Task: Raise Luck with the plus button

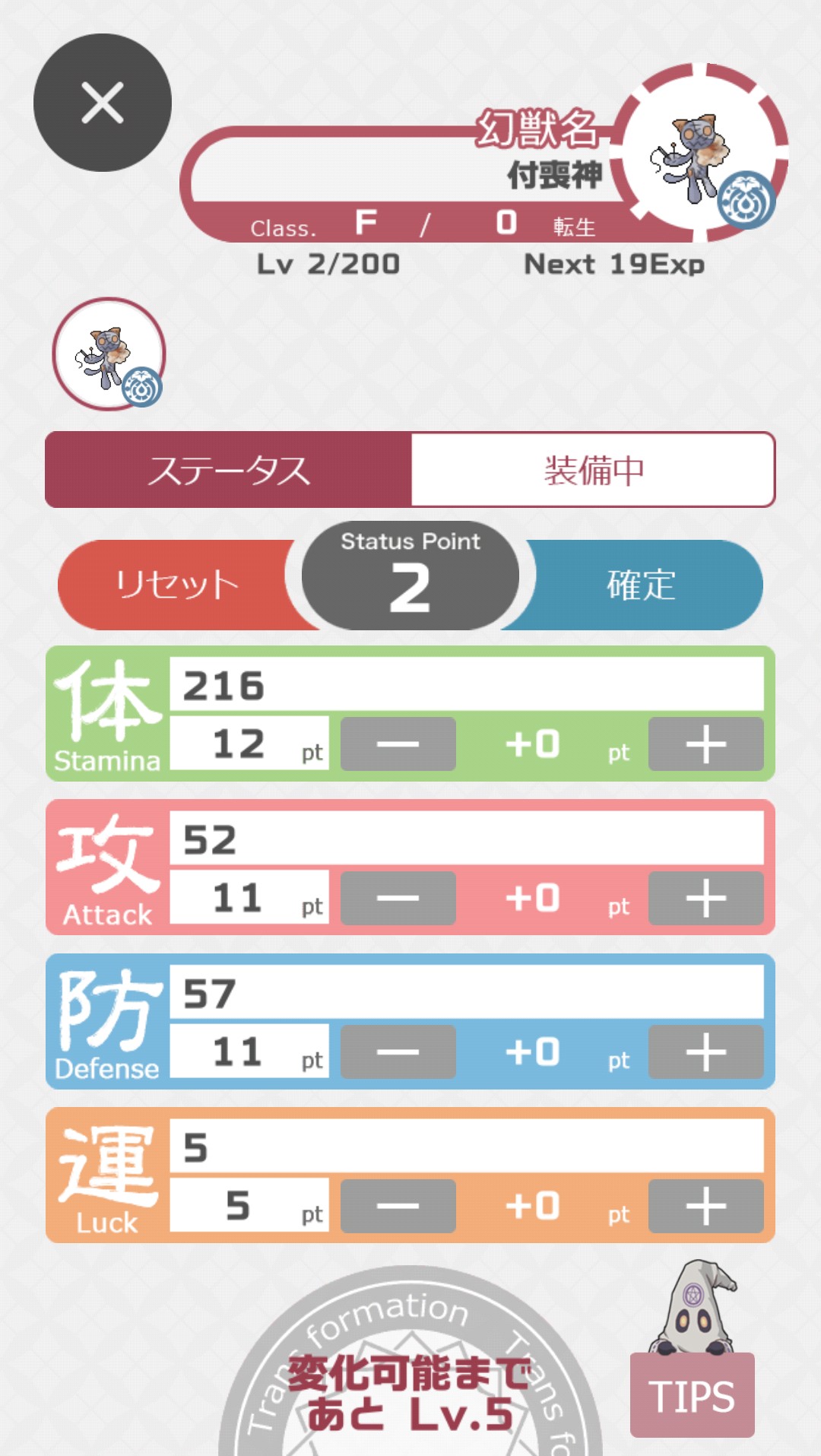Action: pyautogui.click(x=705, y=1206)
